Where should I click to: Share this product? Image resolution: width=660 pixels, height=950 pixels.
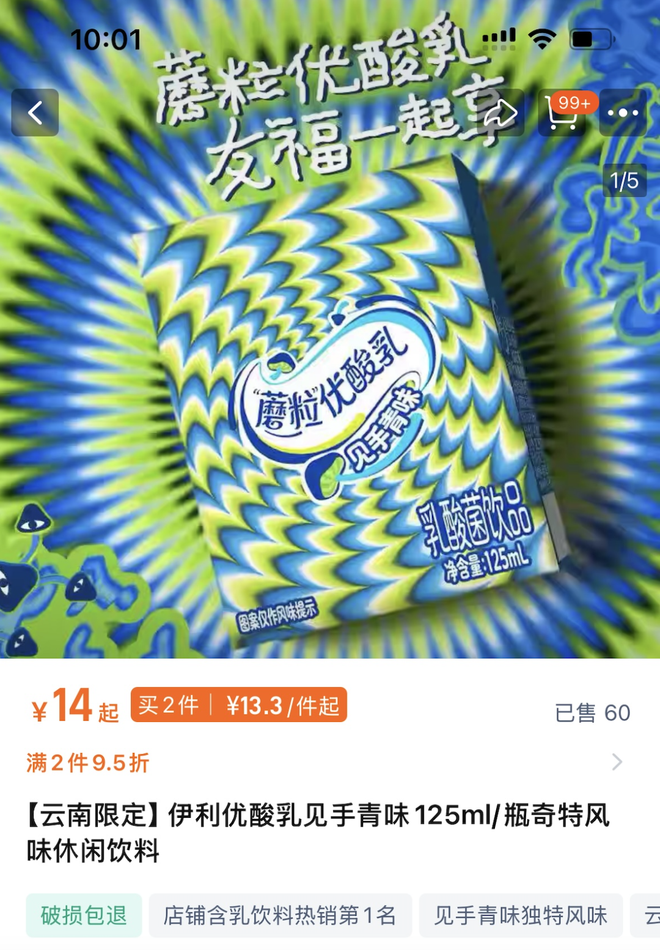pyautogui.click(x=503, y=113)
